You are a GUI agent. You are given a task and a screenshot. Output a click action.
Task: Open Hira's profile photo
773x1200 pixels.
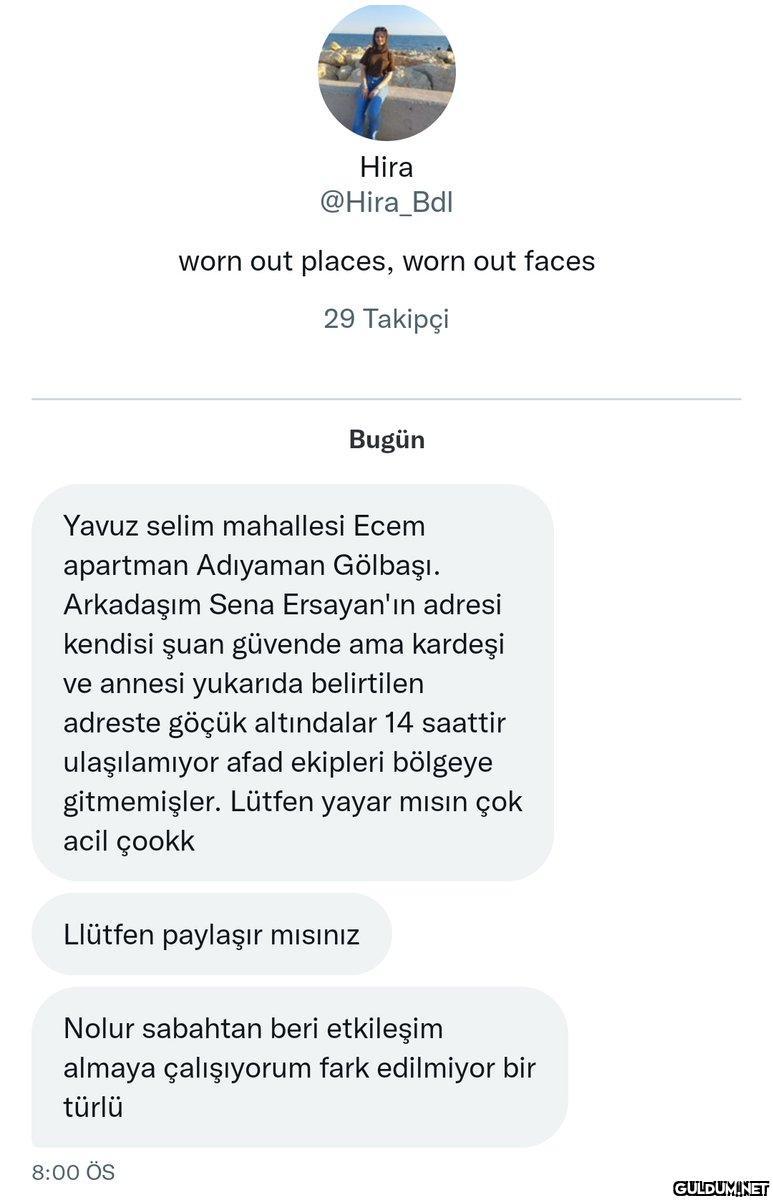point(386,72)
